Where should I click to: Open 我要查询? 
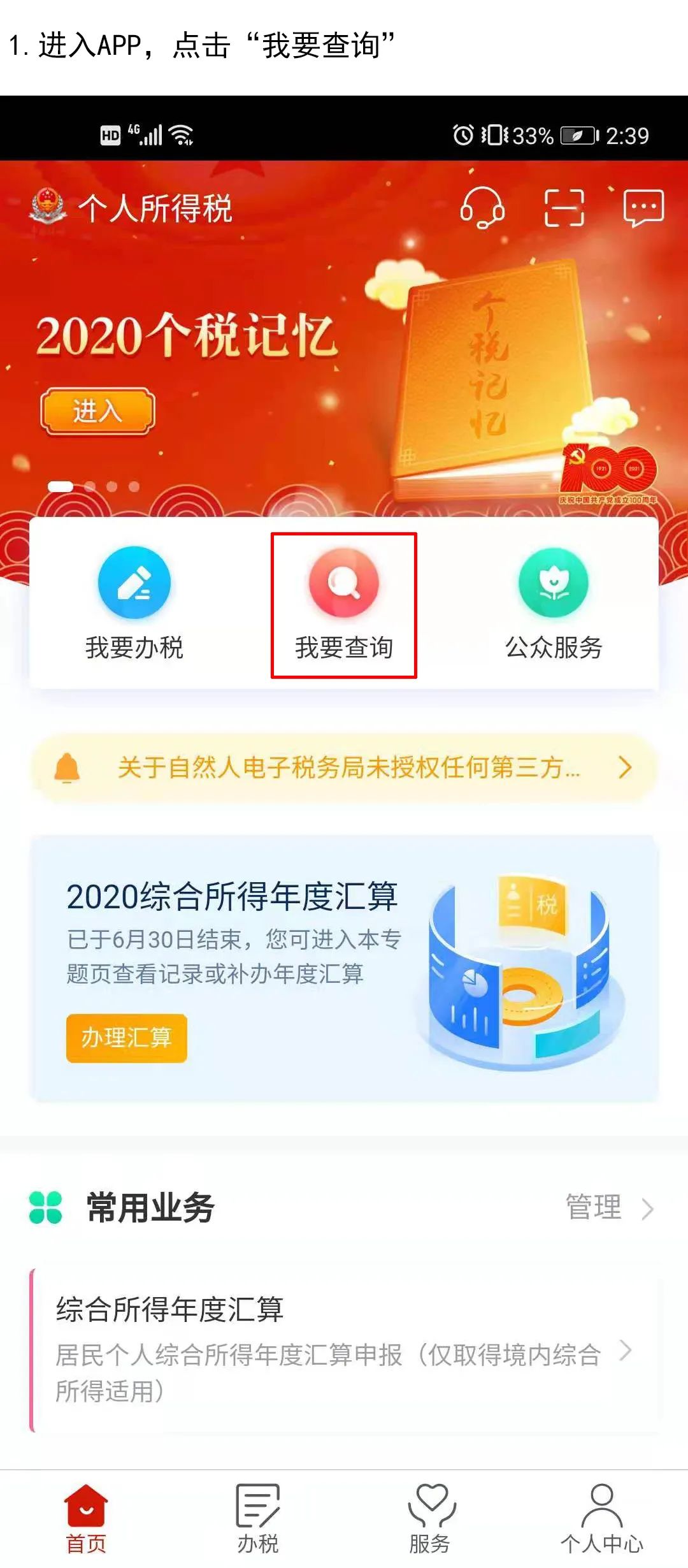tap(344, 604)
